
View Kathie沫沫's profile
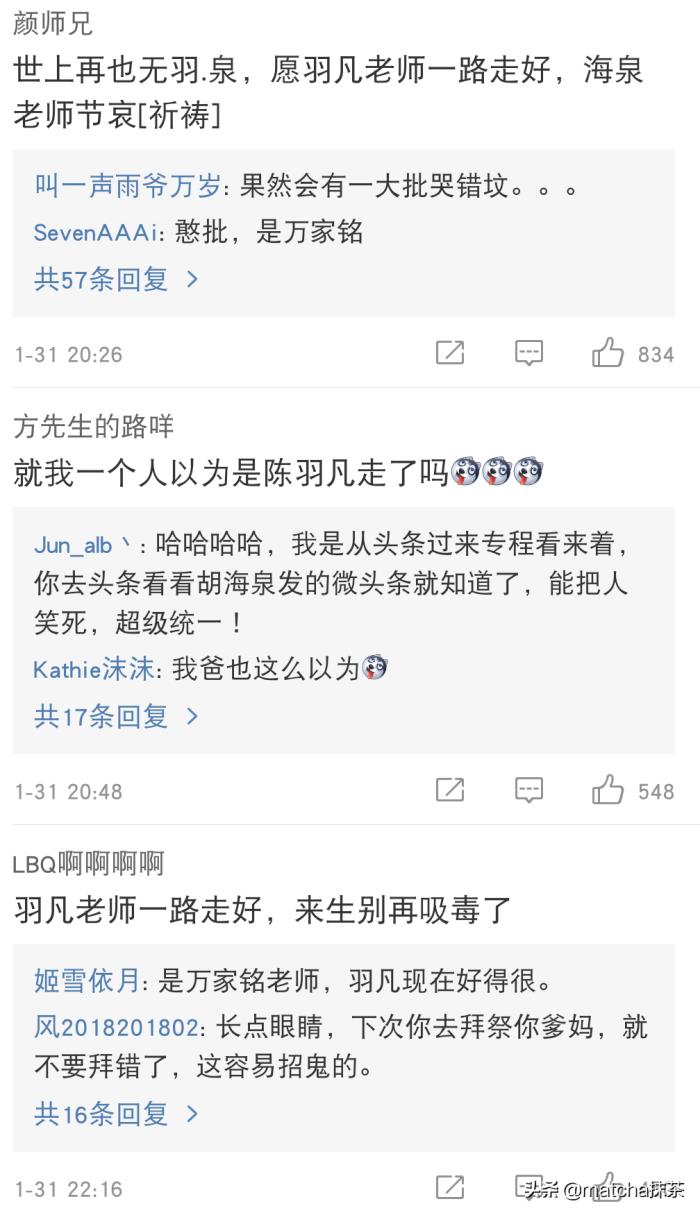click(x=93, y=669)
